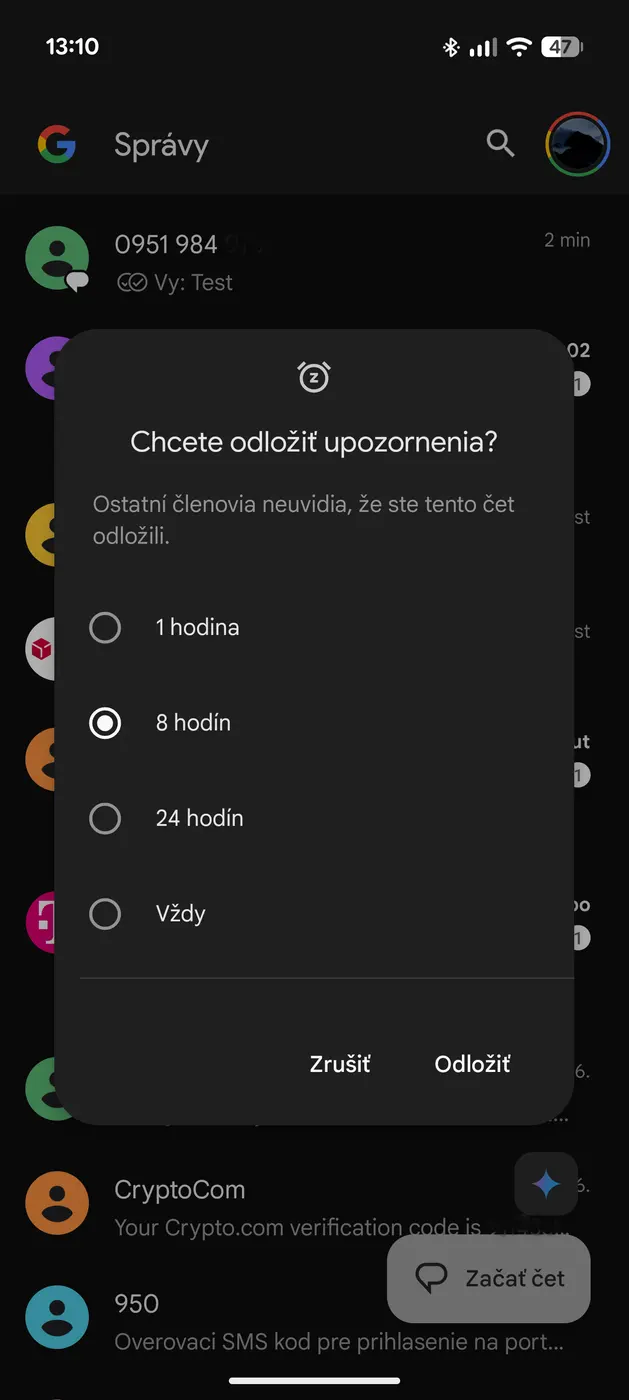
Task: Cancel with the Zrušiť button
Action: [x=340, y=1064]
